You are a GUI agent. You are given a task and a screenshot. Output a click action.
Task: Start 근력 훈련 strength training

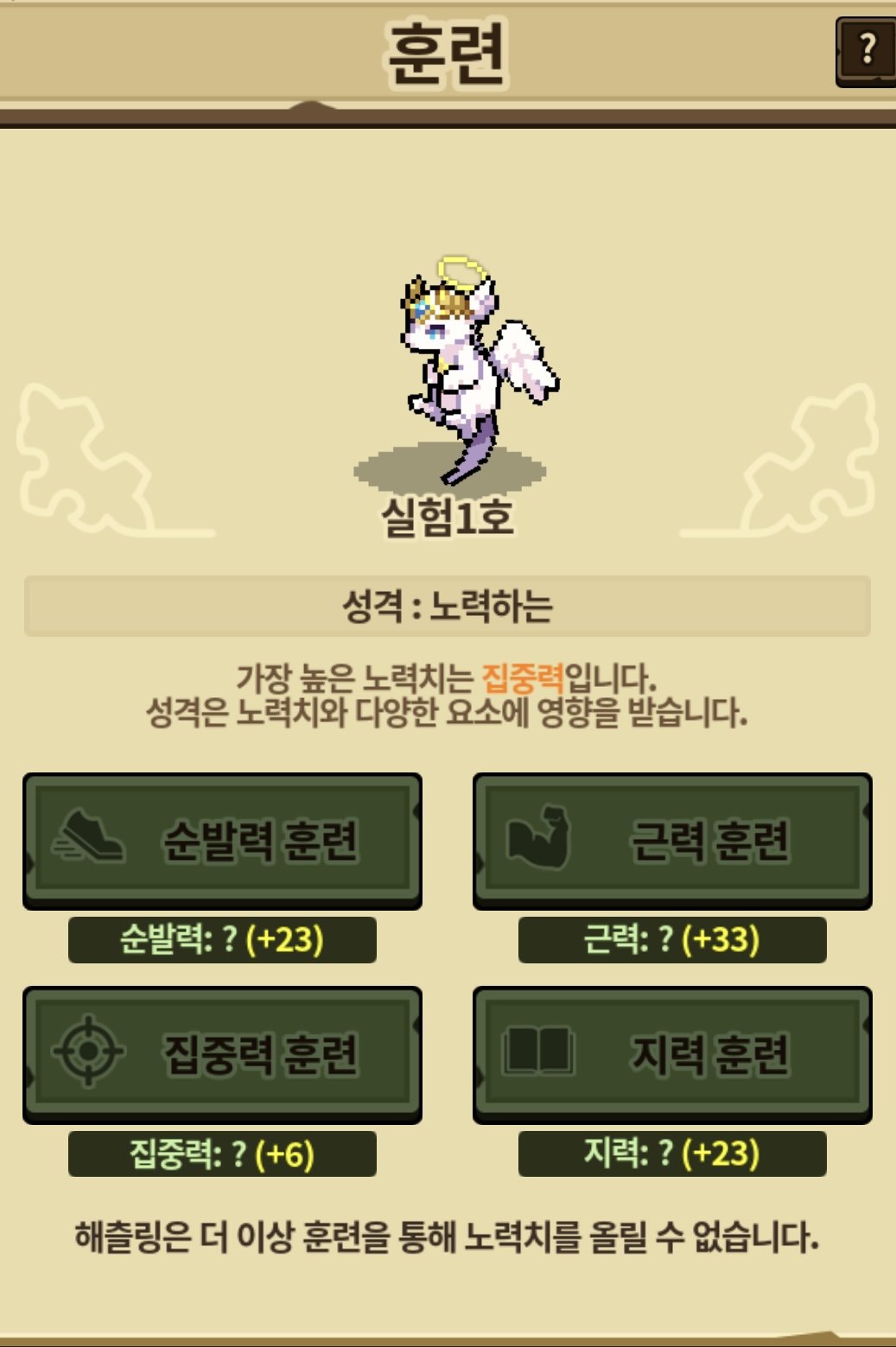(x=672, y=840)
